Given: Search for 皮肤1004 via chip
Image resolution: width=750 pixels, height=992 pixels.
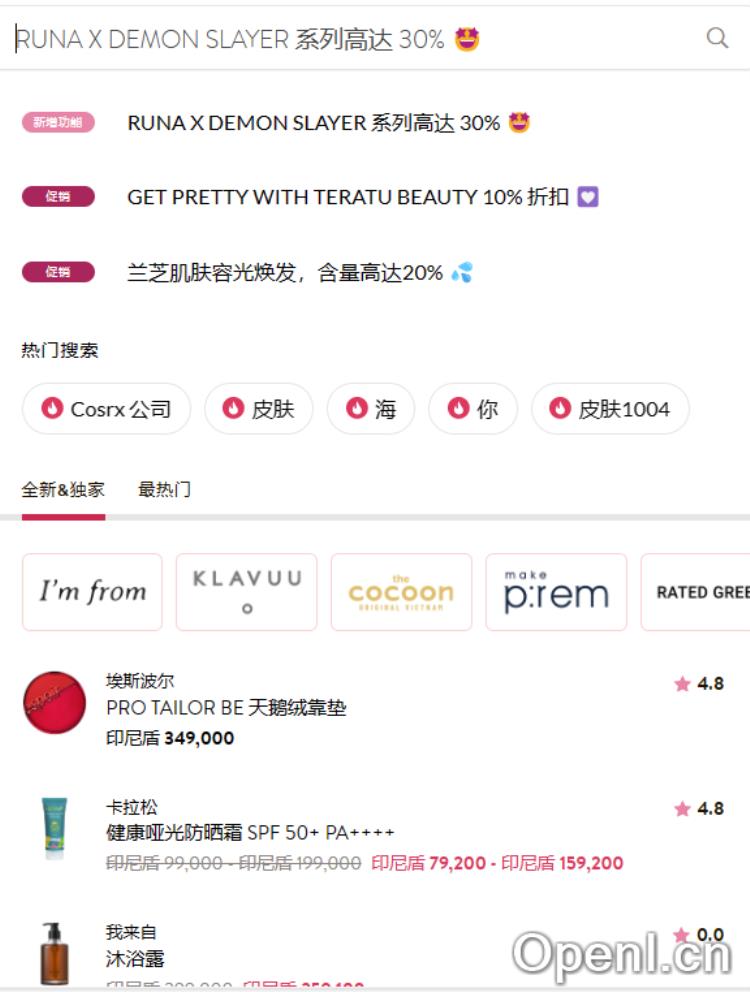Looking at the screenshot, I should click(609, 409).
